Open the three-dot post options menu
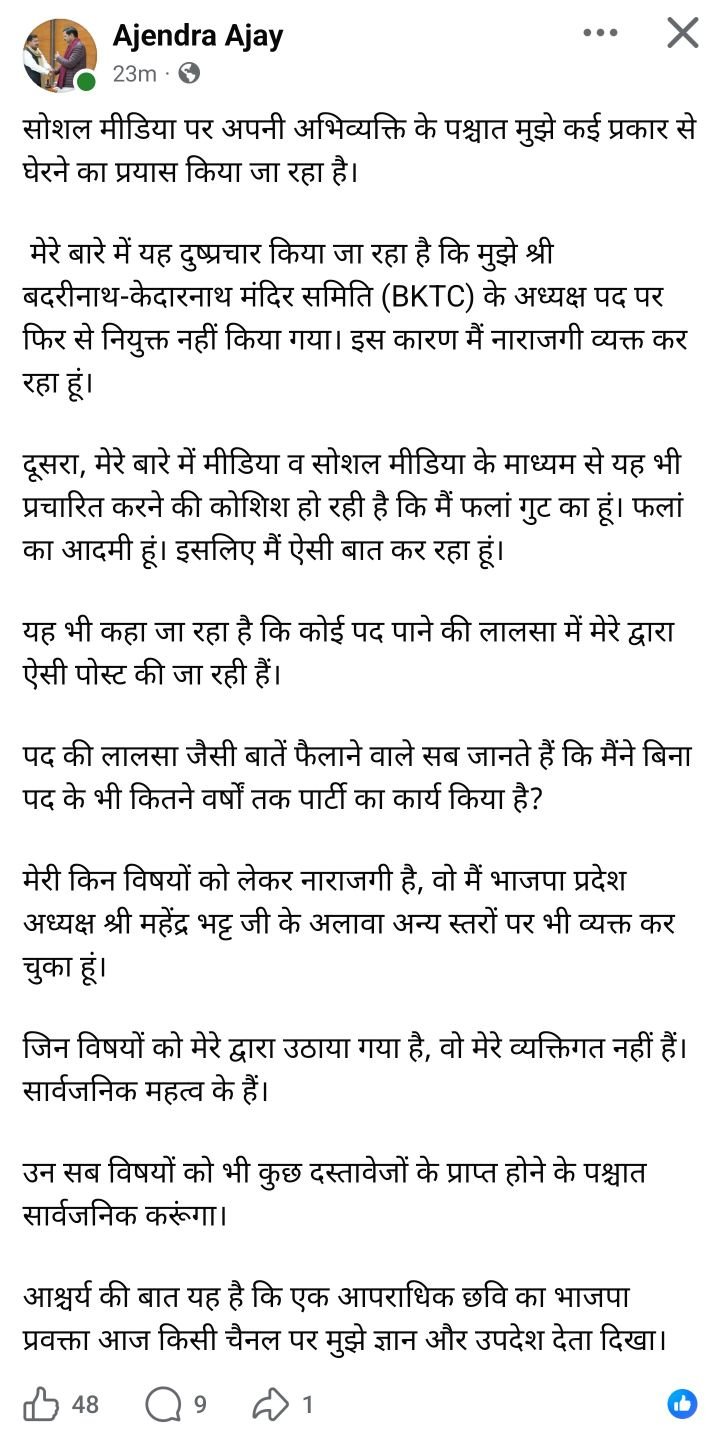This screenshot has width=720, height=1456. pos(600,33)
